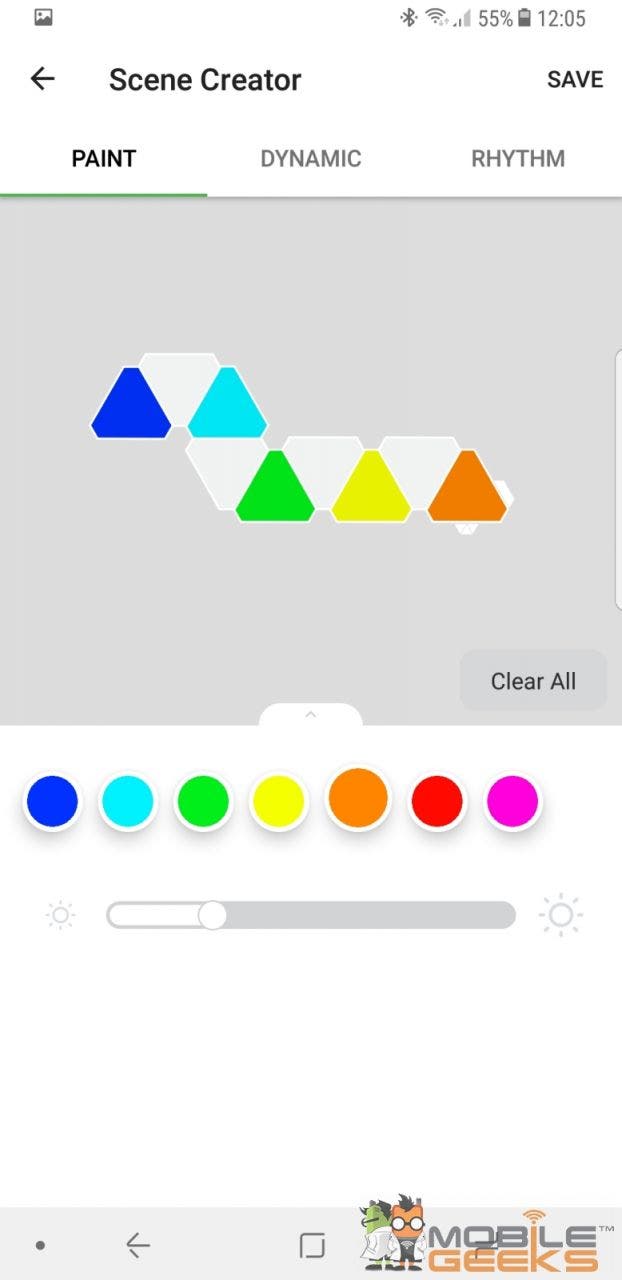Tap the yellow light panel

[371, 490]
